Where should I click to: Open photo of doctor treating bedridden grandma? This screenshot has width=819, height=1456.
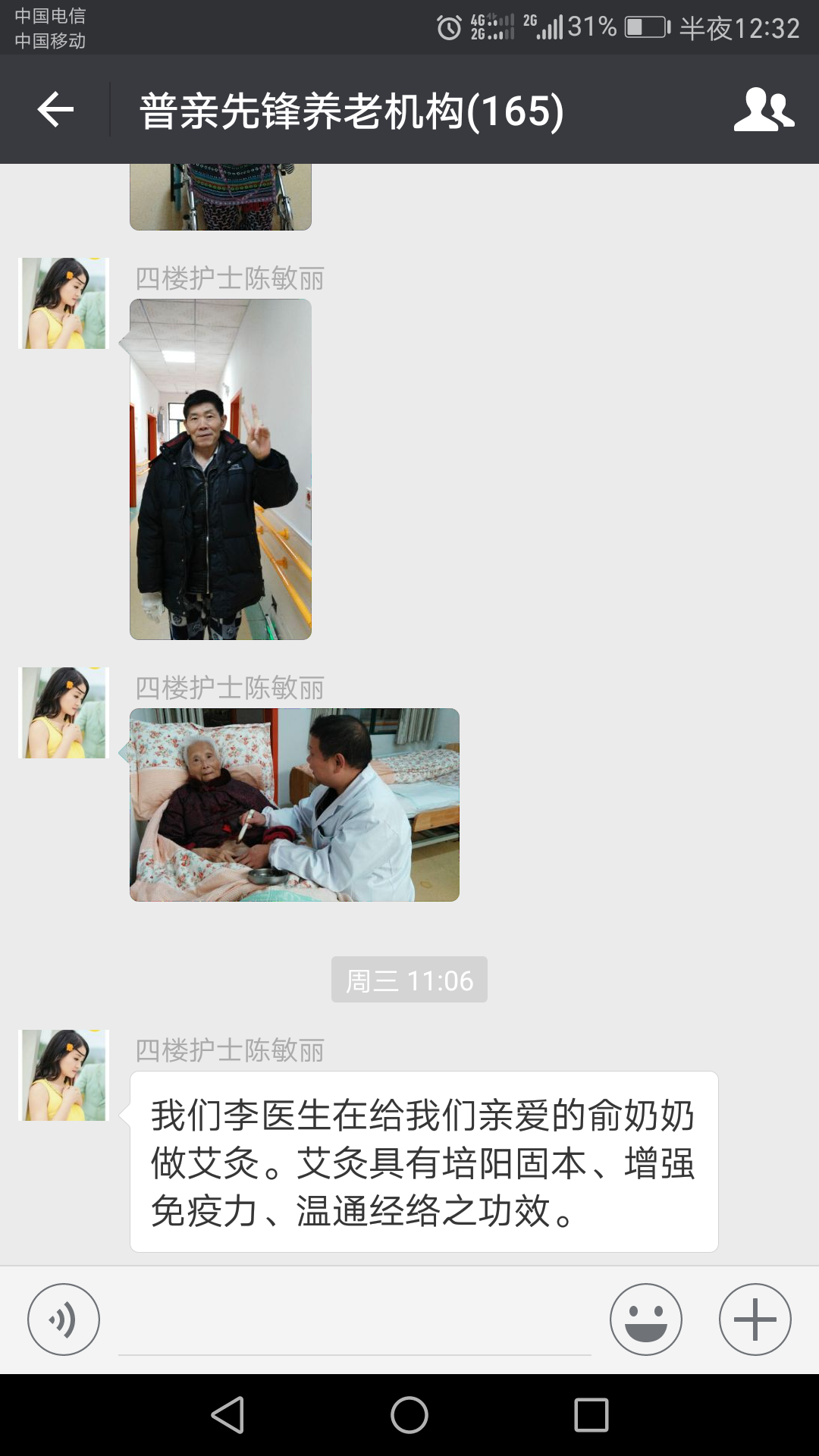coord(294,805)
